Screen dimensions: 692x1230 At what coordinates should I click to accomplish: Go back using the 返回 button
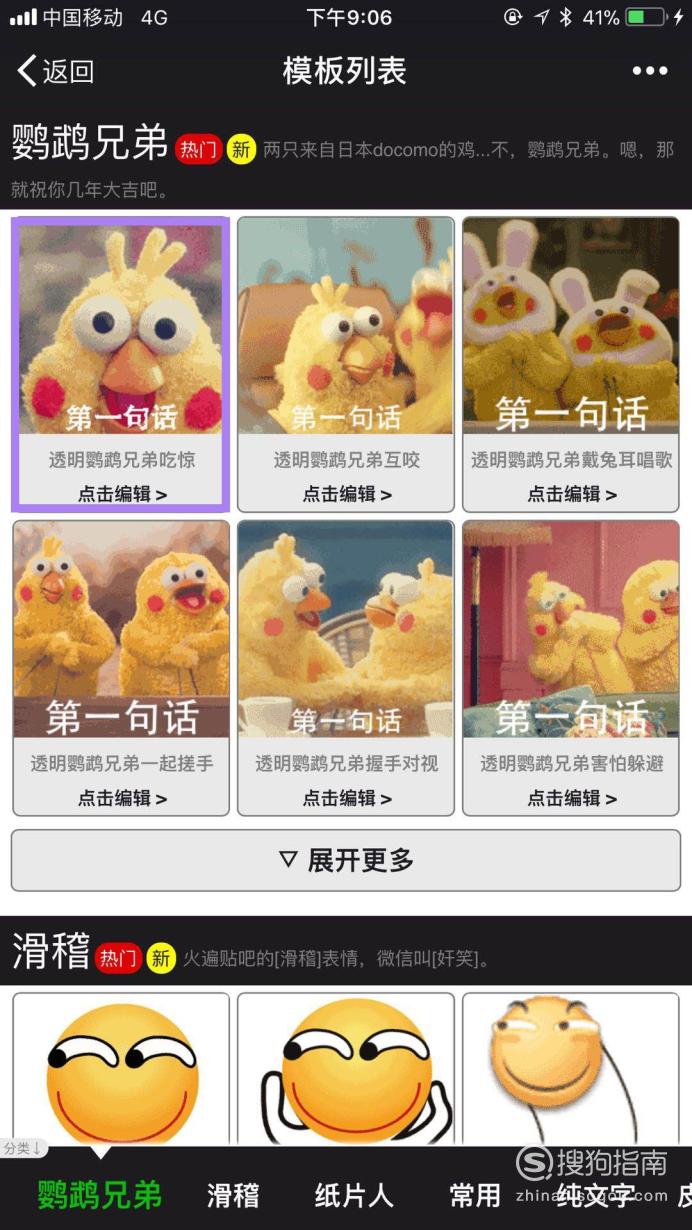tap(56, 71)
